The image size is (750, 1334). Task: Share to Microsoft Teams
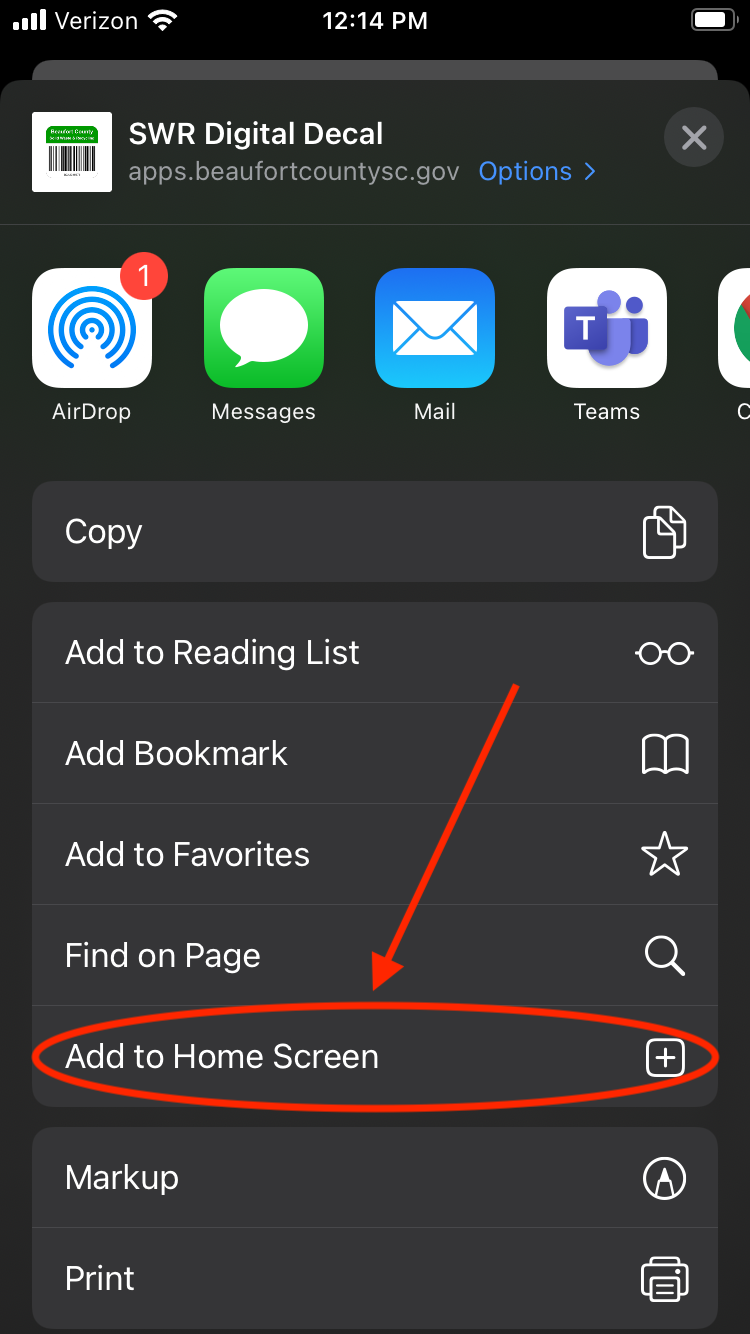[x=607, y=328]
